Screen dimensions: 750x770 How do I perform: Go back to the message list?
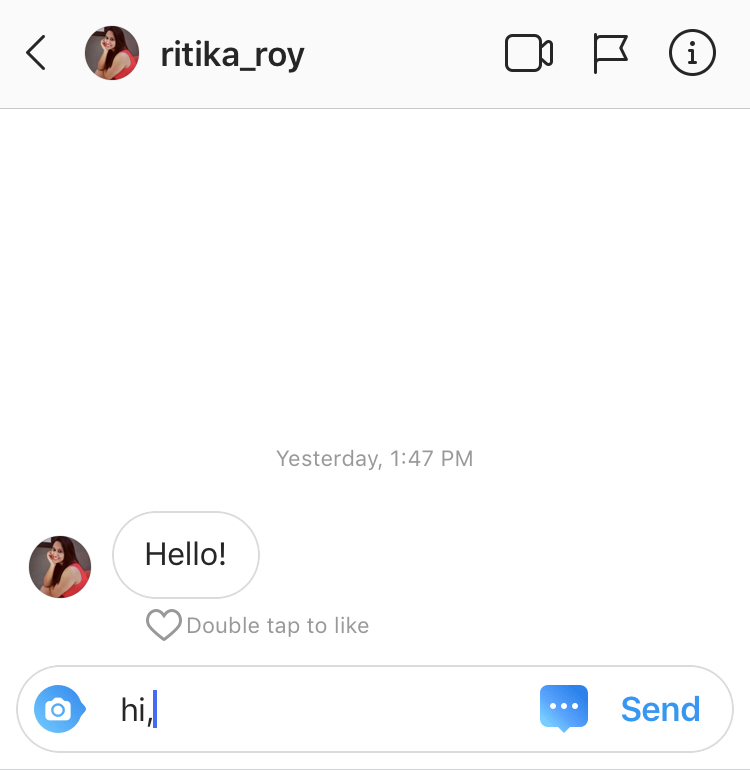(x=36, y=53)
